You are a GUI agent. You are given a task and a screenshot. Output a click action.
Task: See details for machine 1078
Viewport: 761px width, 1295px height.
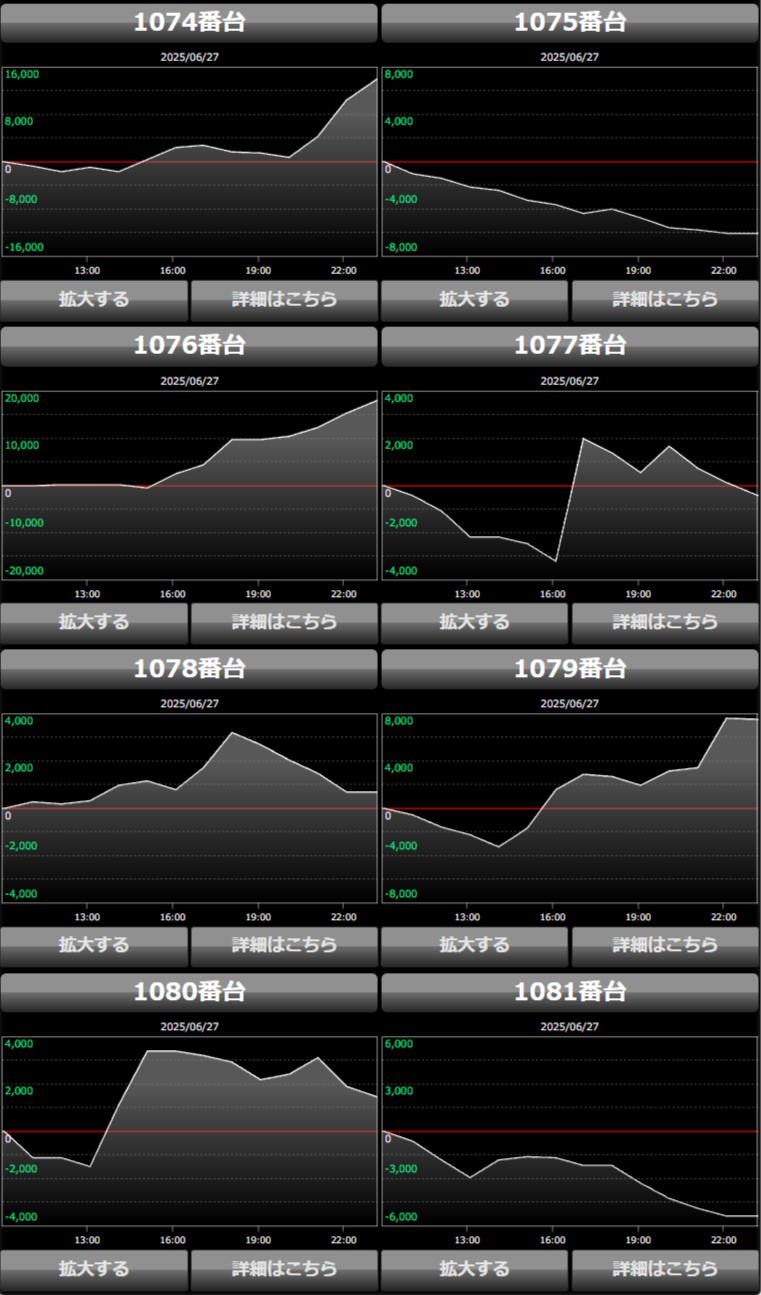point(285,946)
